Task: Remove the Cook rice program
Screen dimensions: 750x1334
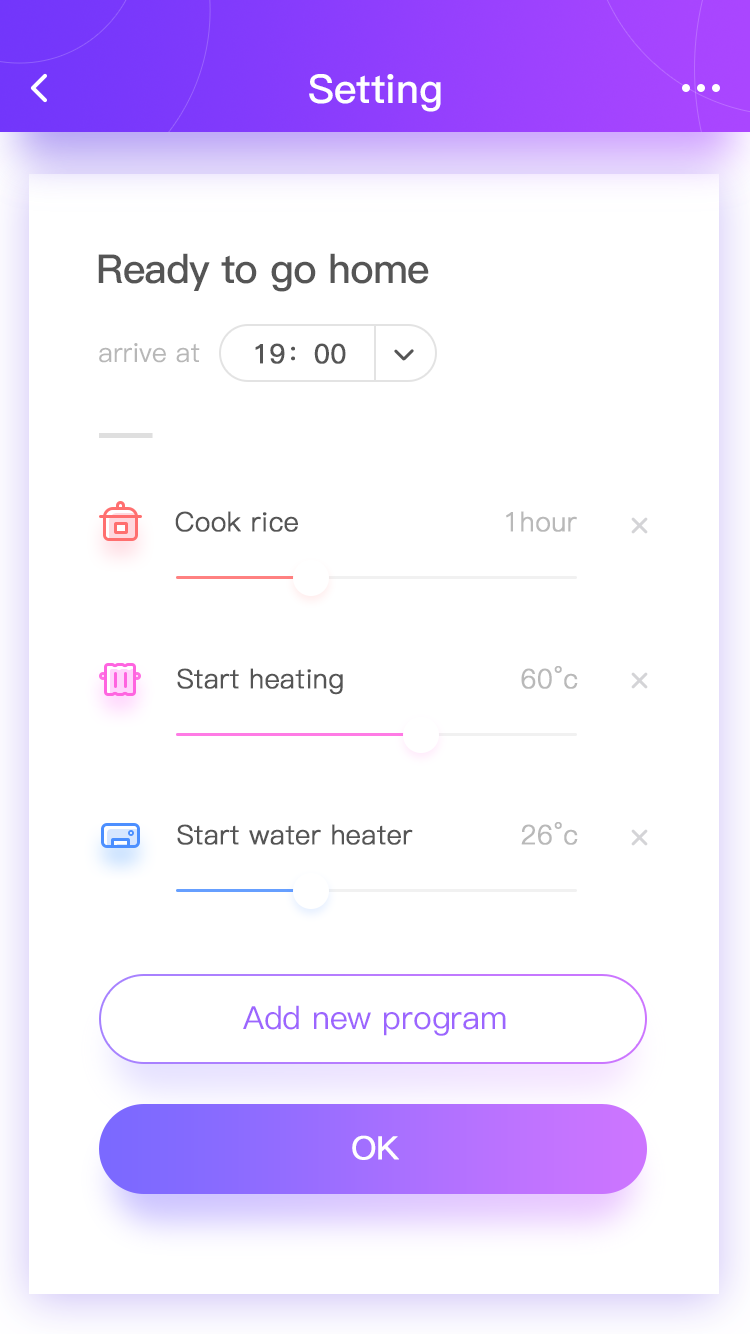Action: [x=639, y=525]
